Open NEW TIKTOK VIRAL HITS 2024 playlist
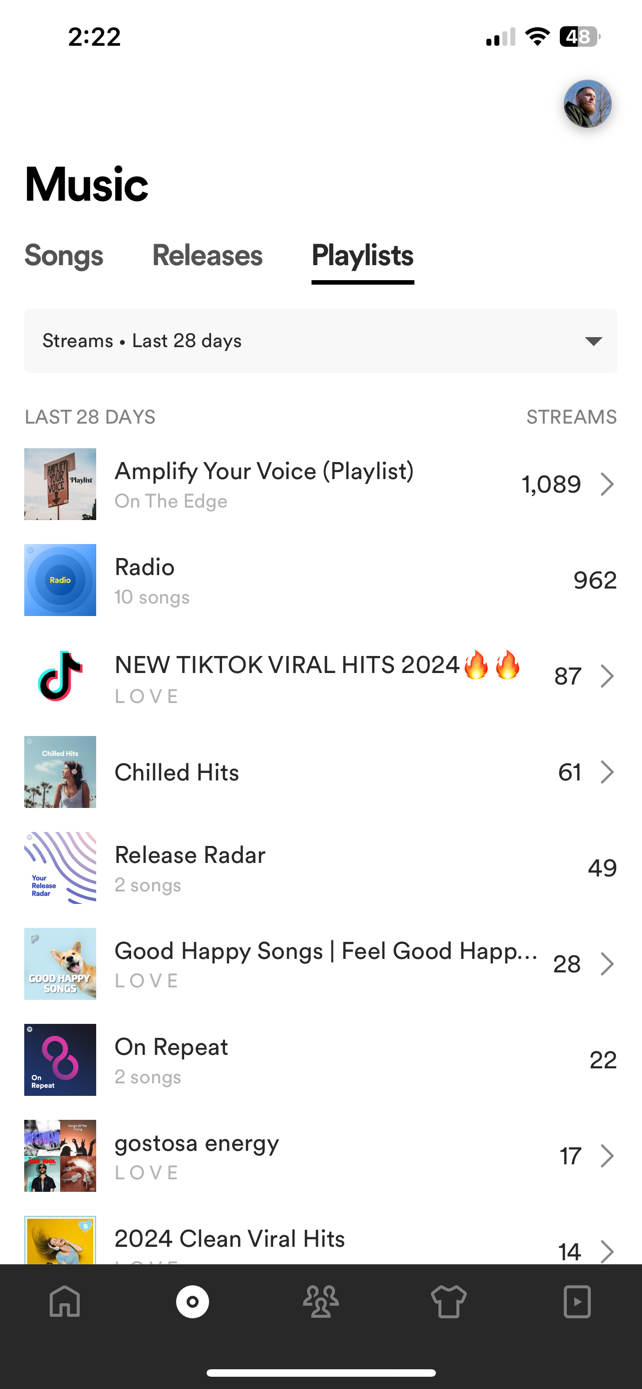642x1389 pixels. (320, 677)
